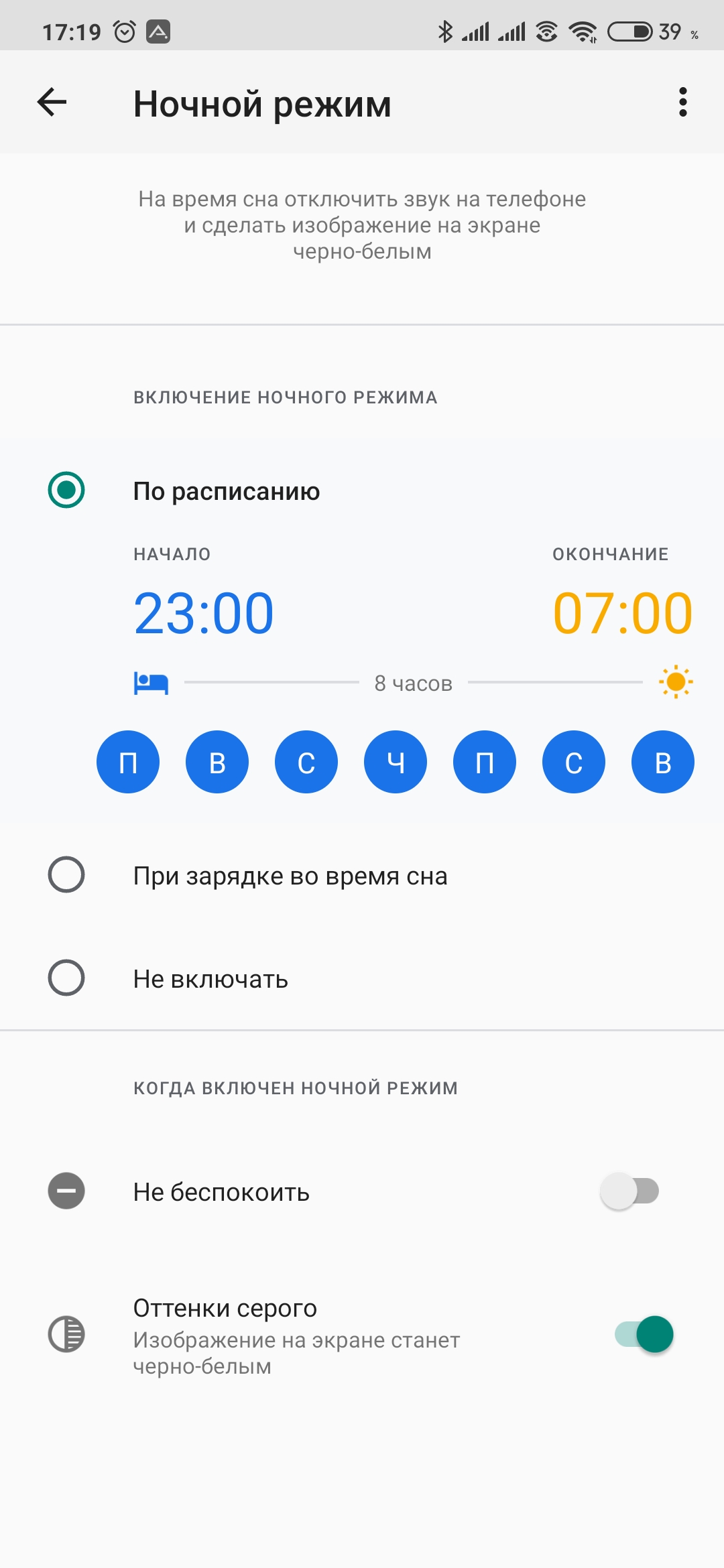Change the 07:00 end time
Screen dimensions: 724x1568
coord(622,613)
